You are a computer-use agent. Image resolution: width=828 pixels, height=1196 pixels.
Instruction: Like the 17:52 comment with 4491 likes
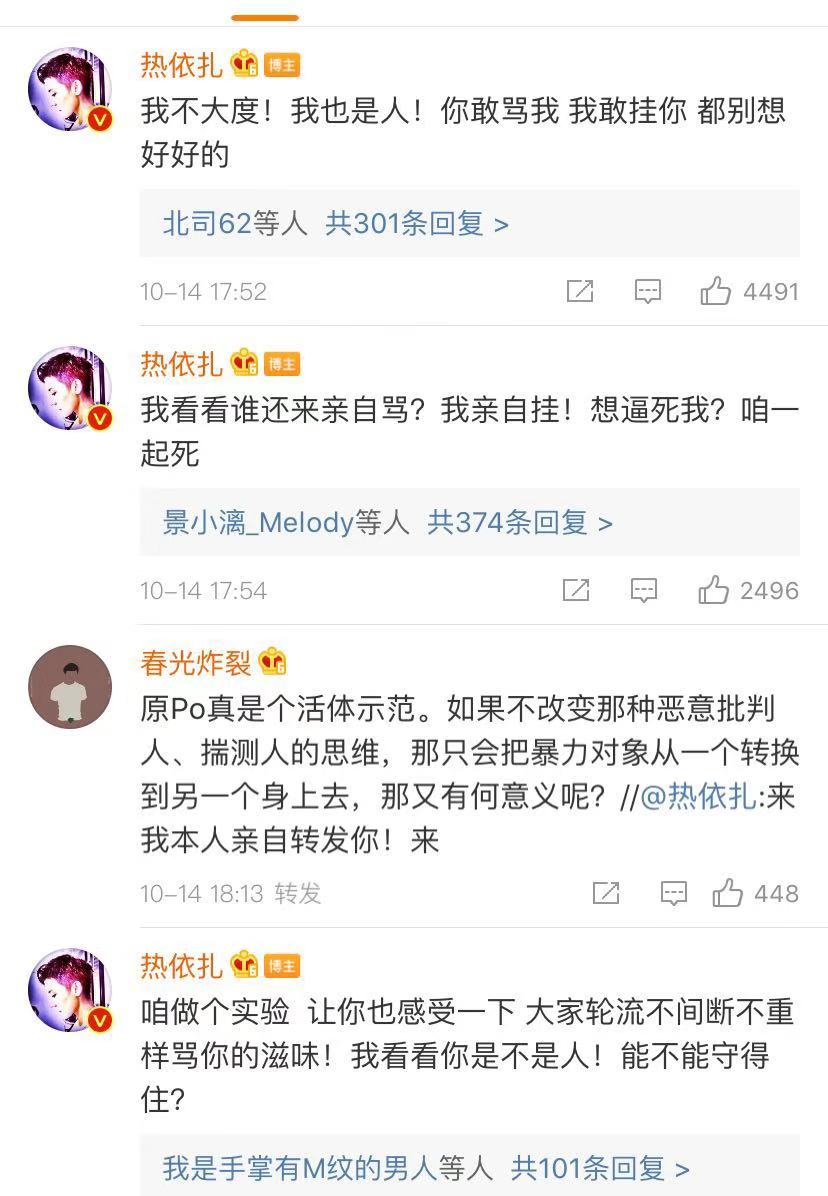[x=716, y=292]
